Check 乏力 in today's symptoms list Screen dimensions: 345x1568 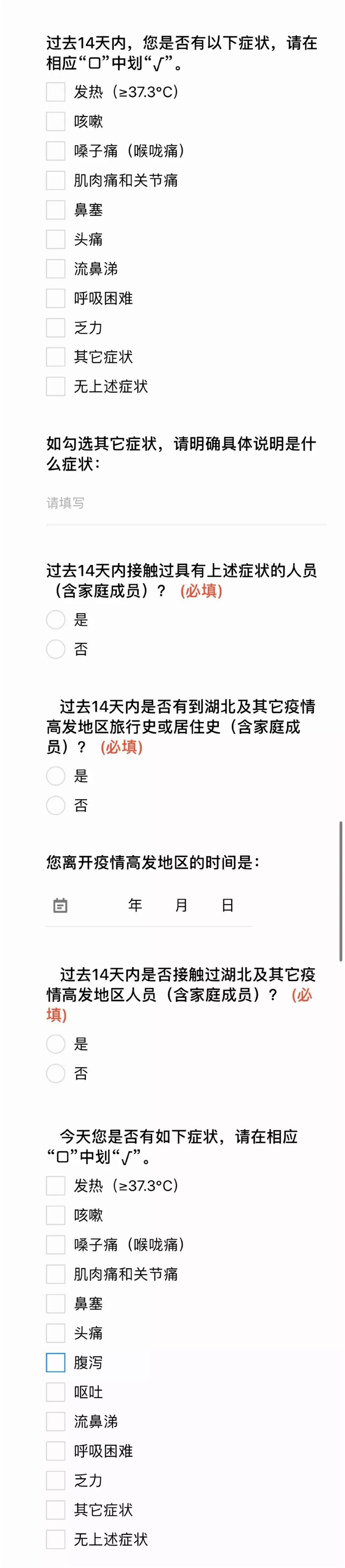[x=55, y=1480]
